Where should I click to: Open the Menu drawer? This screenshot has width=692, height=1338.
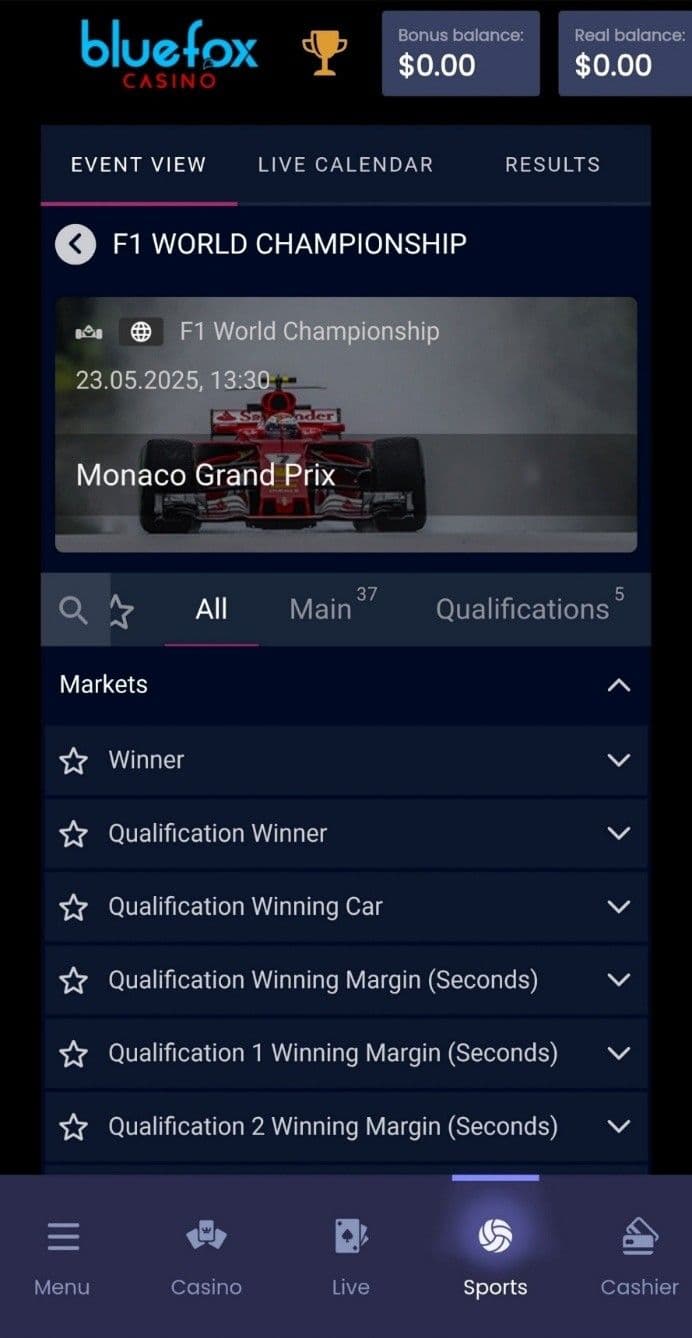(x=62, y=1257)
